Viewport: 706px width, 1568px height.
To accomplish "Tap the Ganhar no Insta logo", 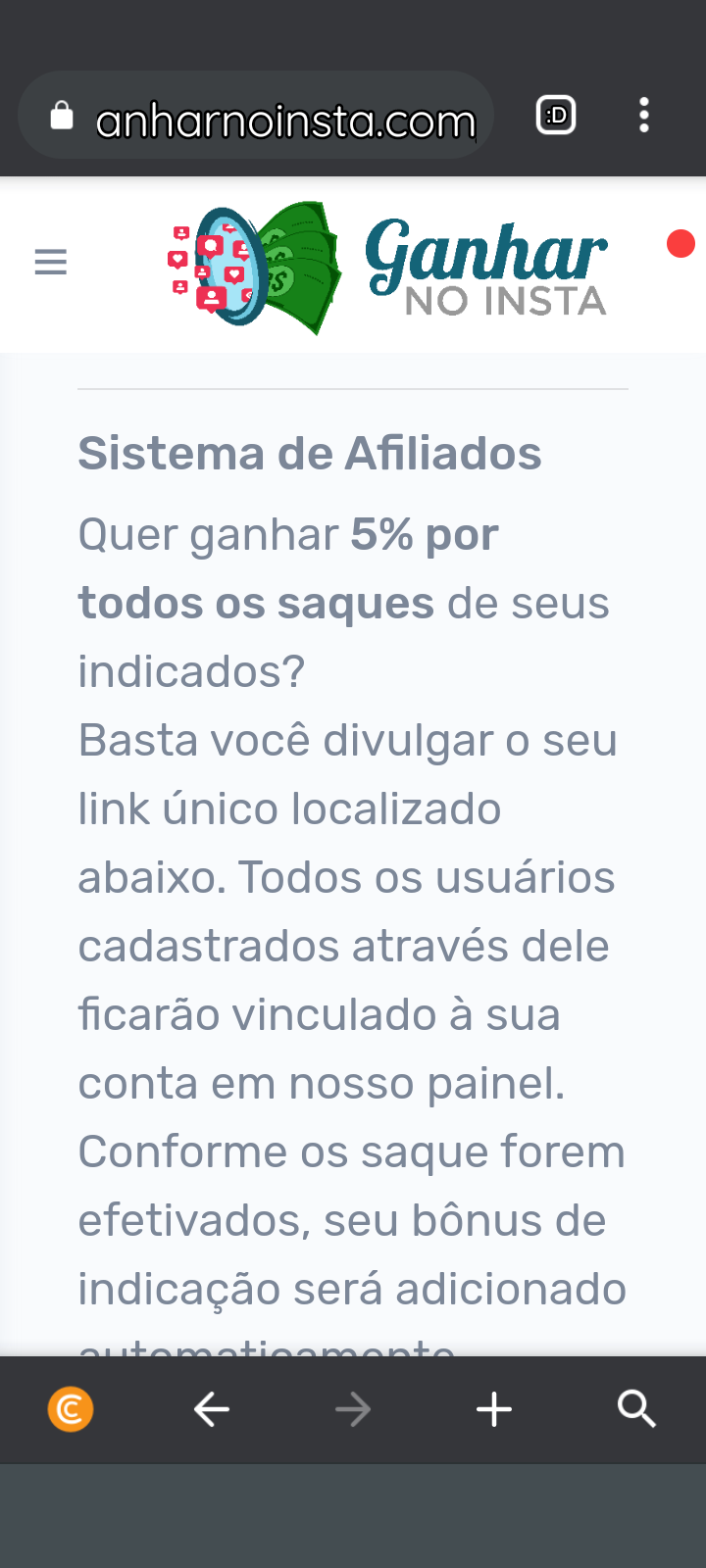I will 387,265.
